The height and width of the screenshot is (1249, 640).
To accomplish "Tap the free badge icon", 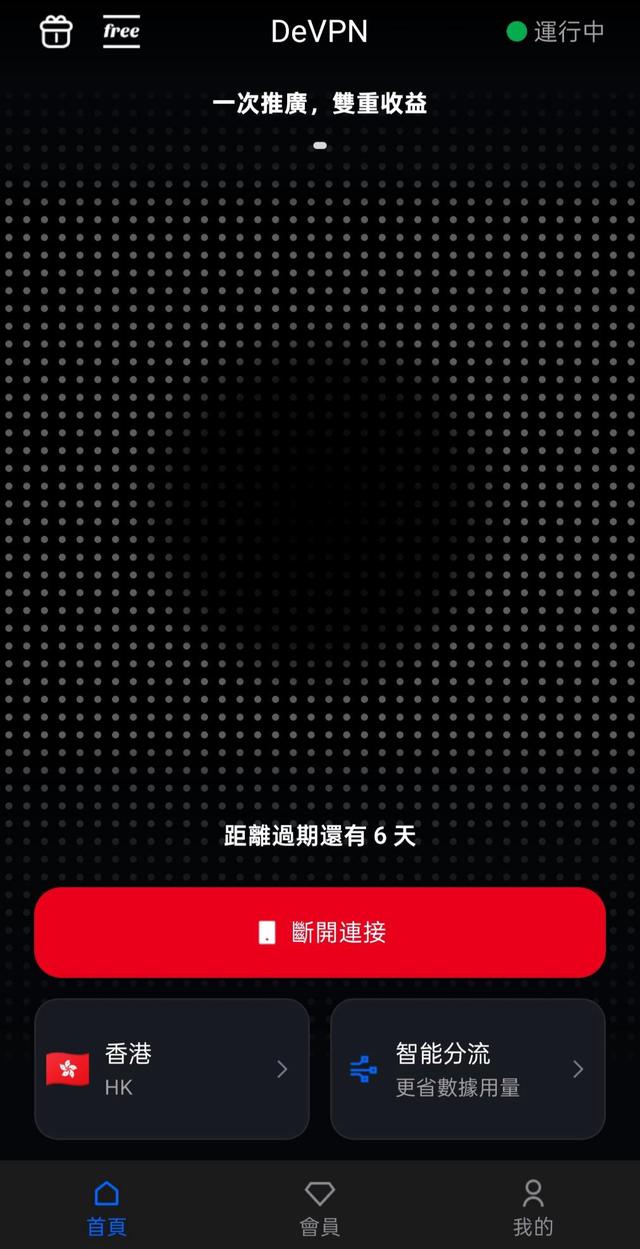I will pos(121,32).
